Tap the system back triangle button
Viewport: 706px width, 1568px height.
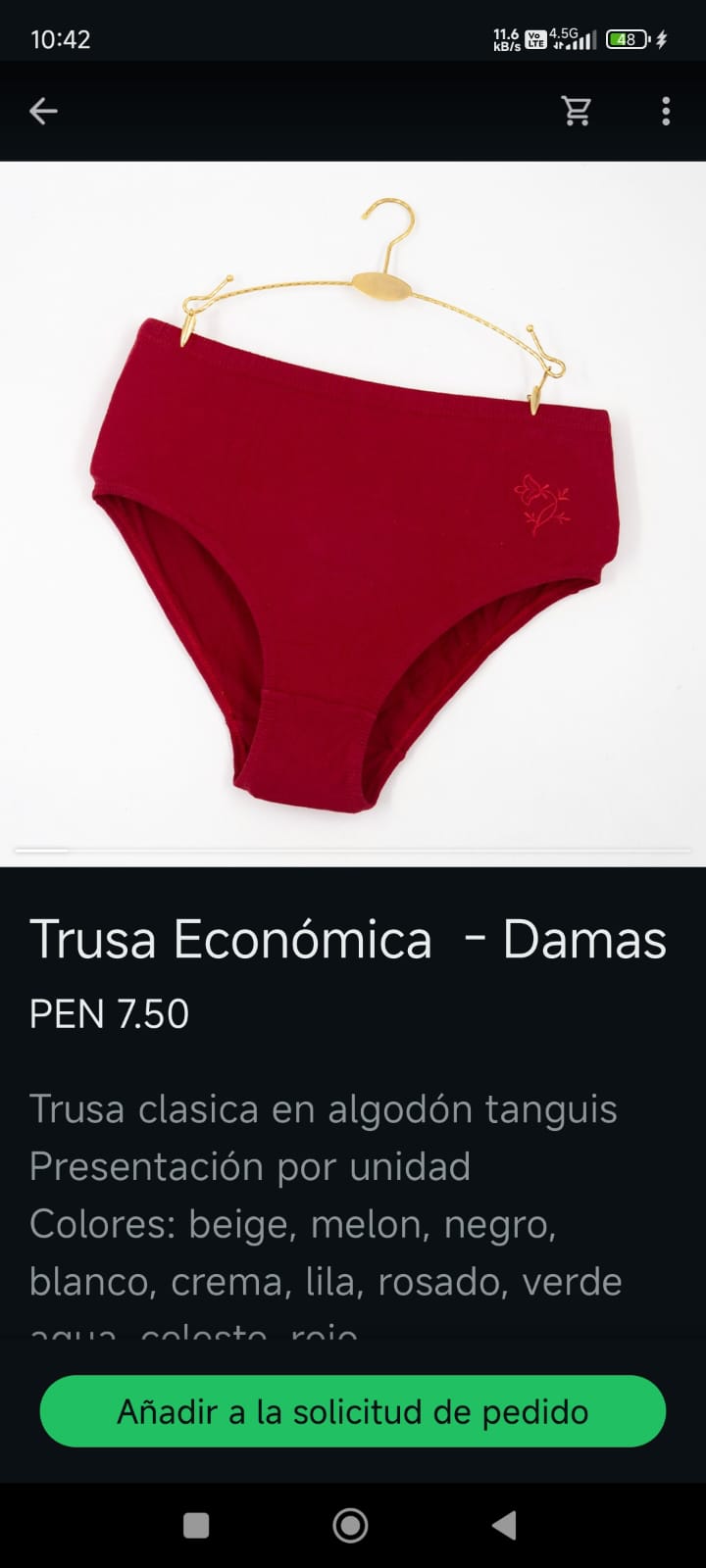(x=504, y=1525)
